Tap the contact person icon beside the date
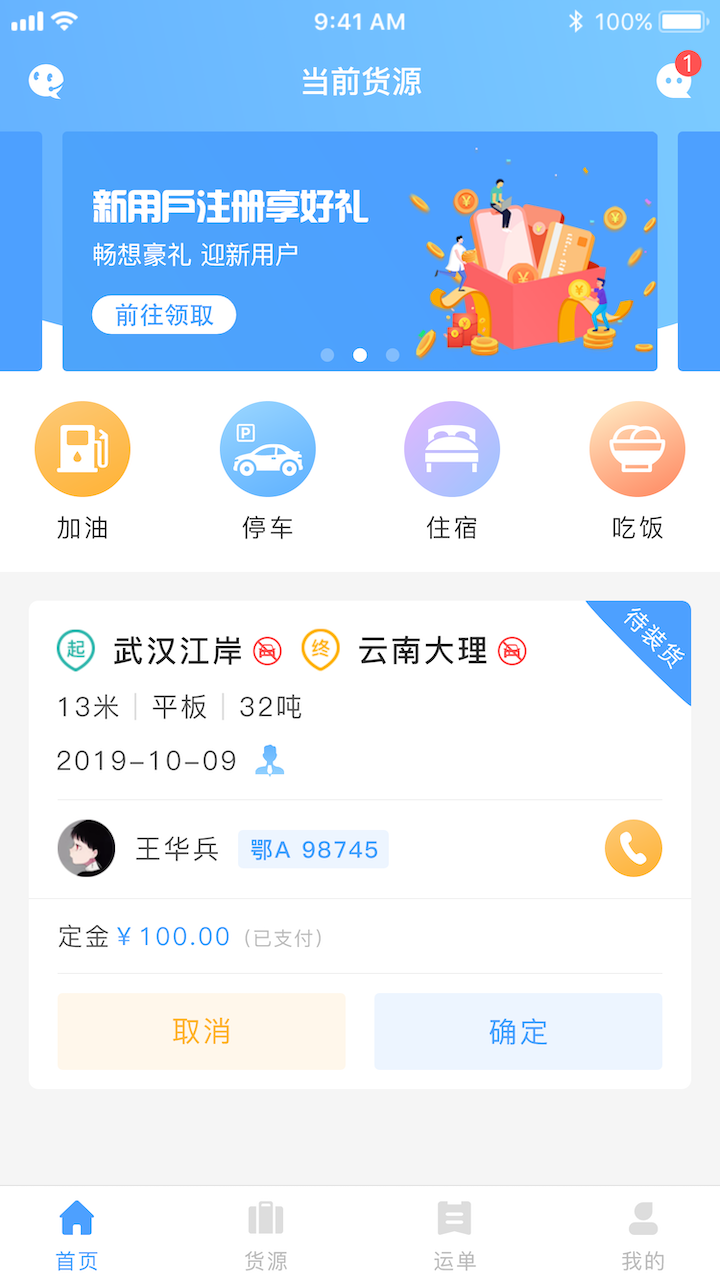Image resolution: width=720 pixels, height=1280 pixels. pyautogui.click(x=269, y=760)
